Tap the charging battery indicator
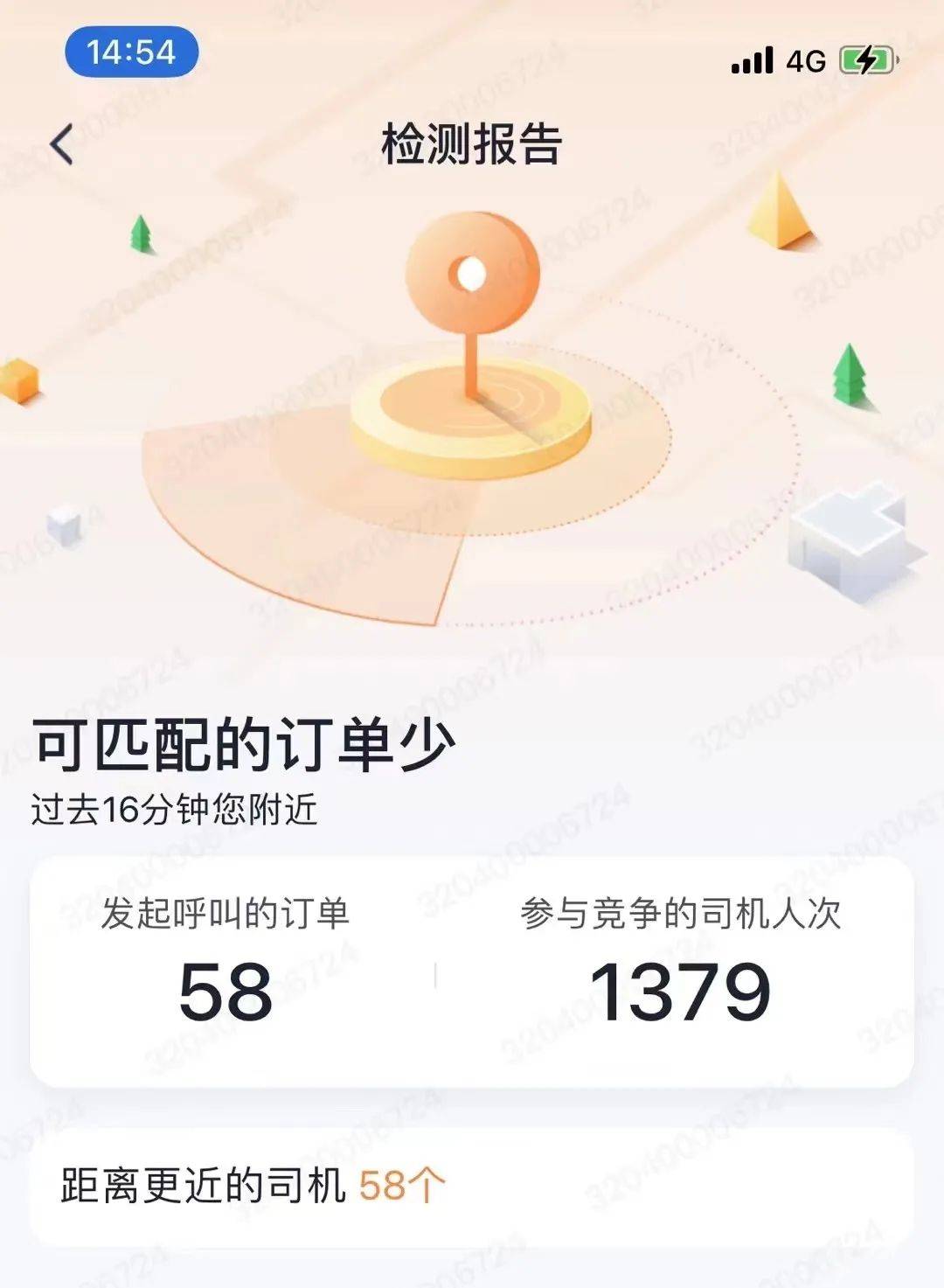Screen dimensions: 944x1288 pyautogui.click(x=868, y=59)
